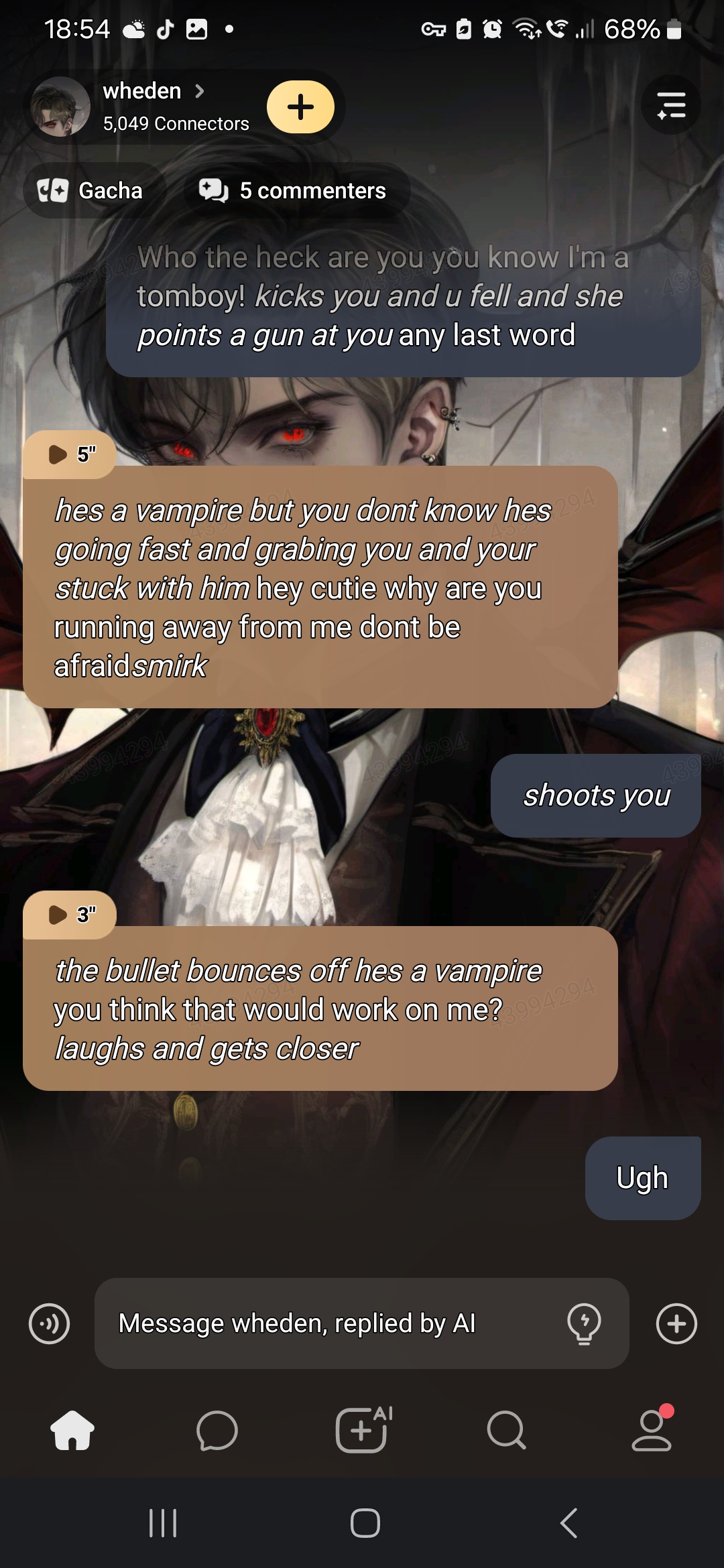Tap the yellow plus connect button
The width and height of the screenshot is (724, 1568).
300,107
